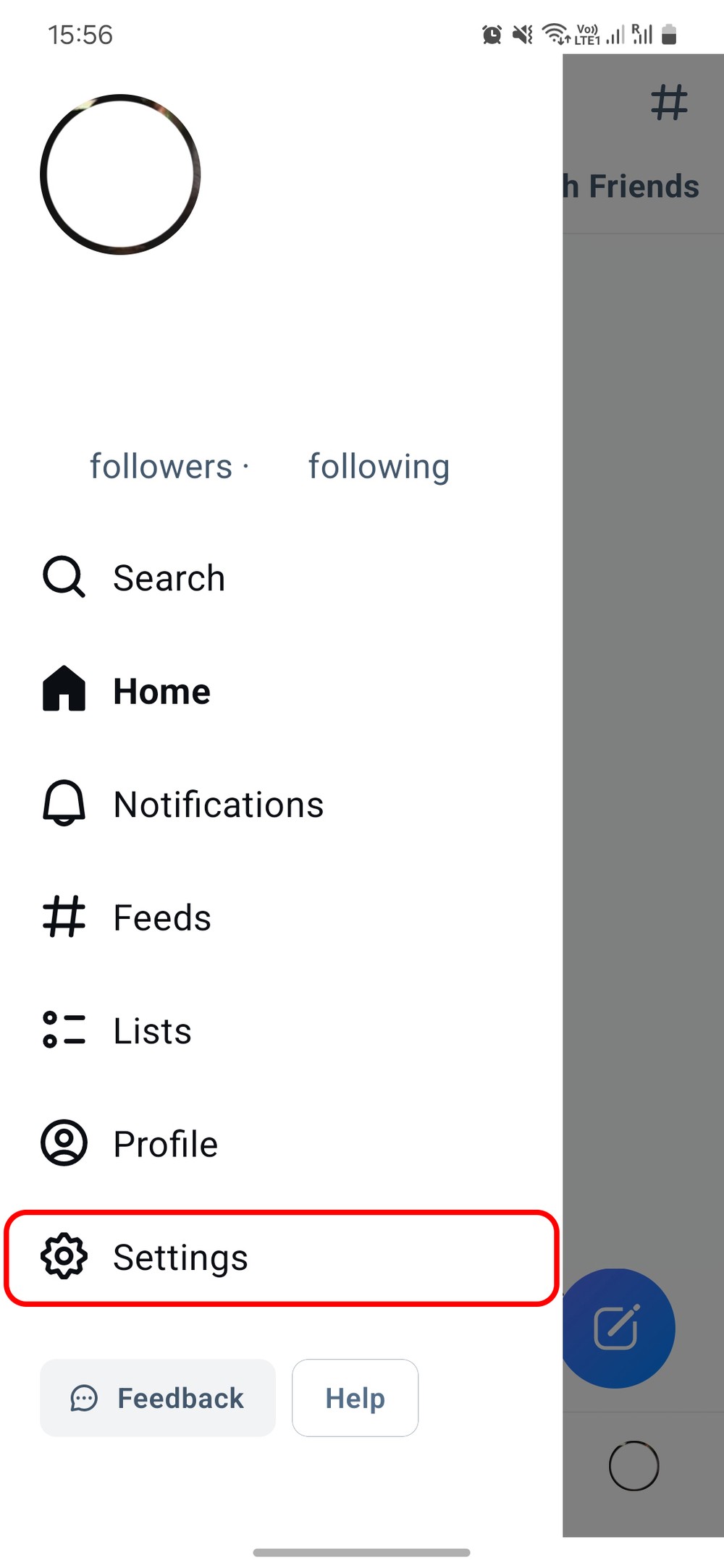Open the profile avatar picture
Viewport: 724px width, 1568px height.
pyautogui.click(x=120, y=174)
